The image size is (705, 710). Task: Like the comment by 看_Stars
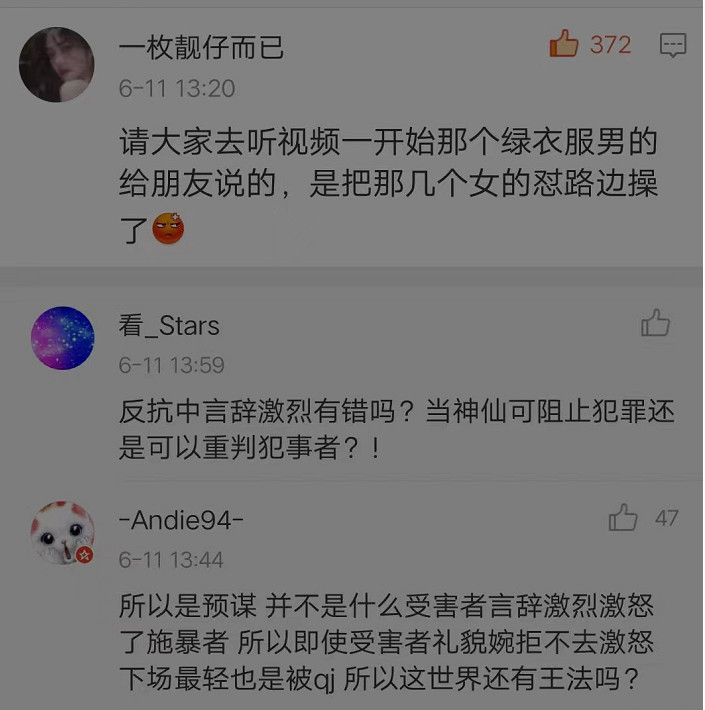pos(656,322)
